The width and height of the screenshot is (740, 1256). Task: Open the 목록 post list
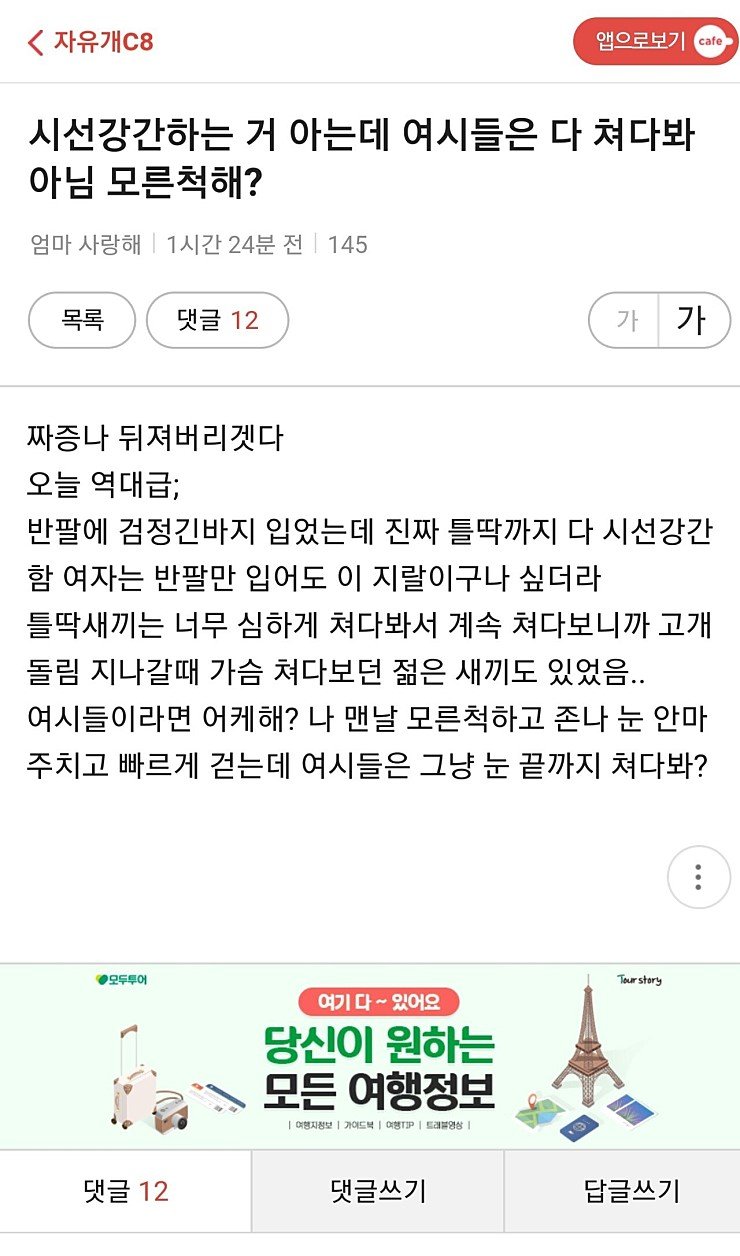pyautogui.click(x=82, y=320)
